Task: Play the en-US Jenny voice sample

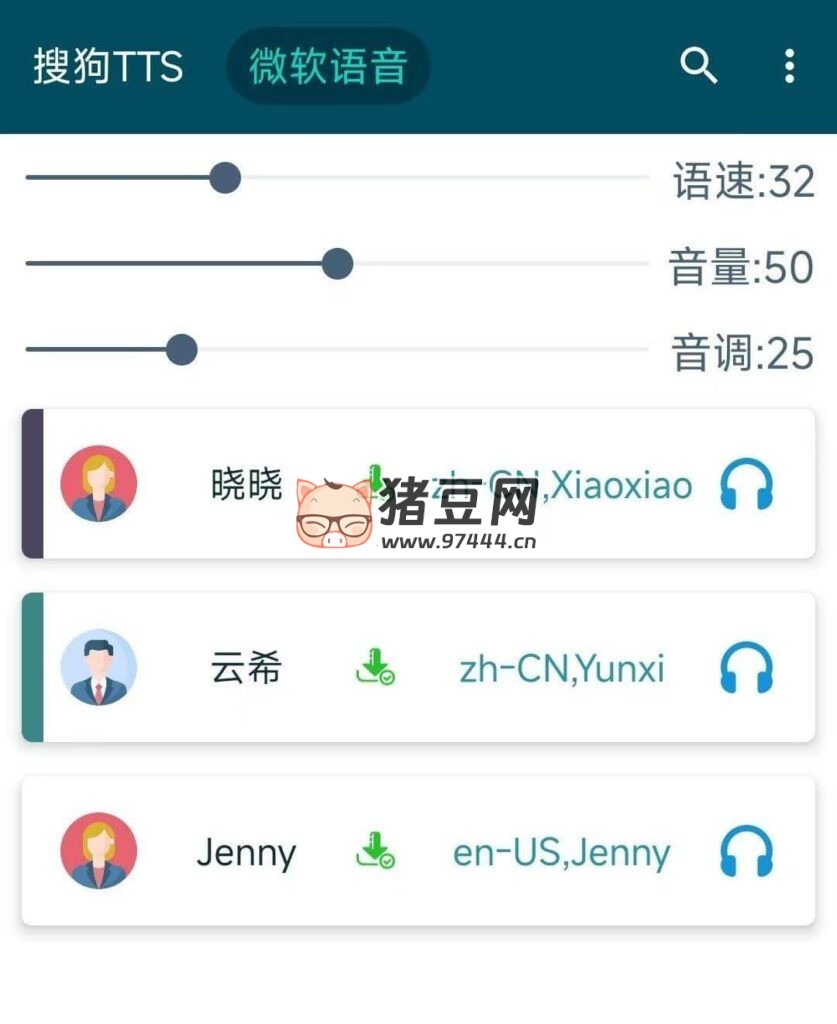Action: tap(746, 851)
